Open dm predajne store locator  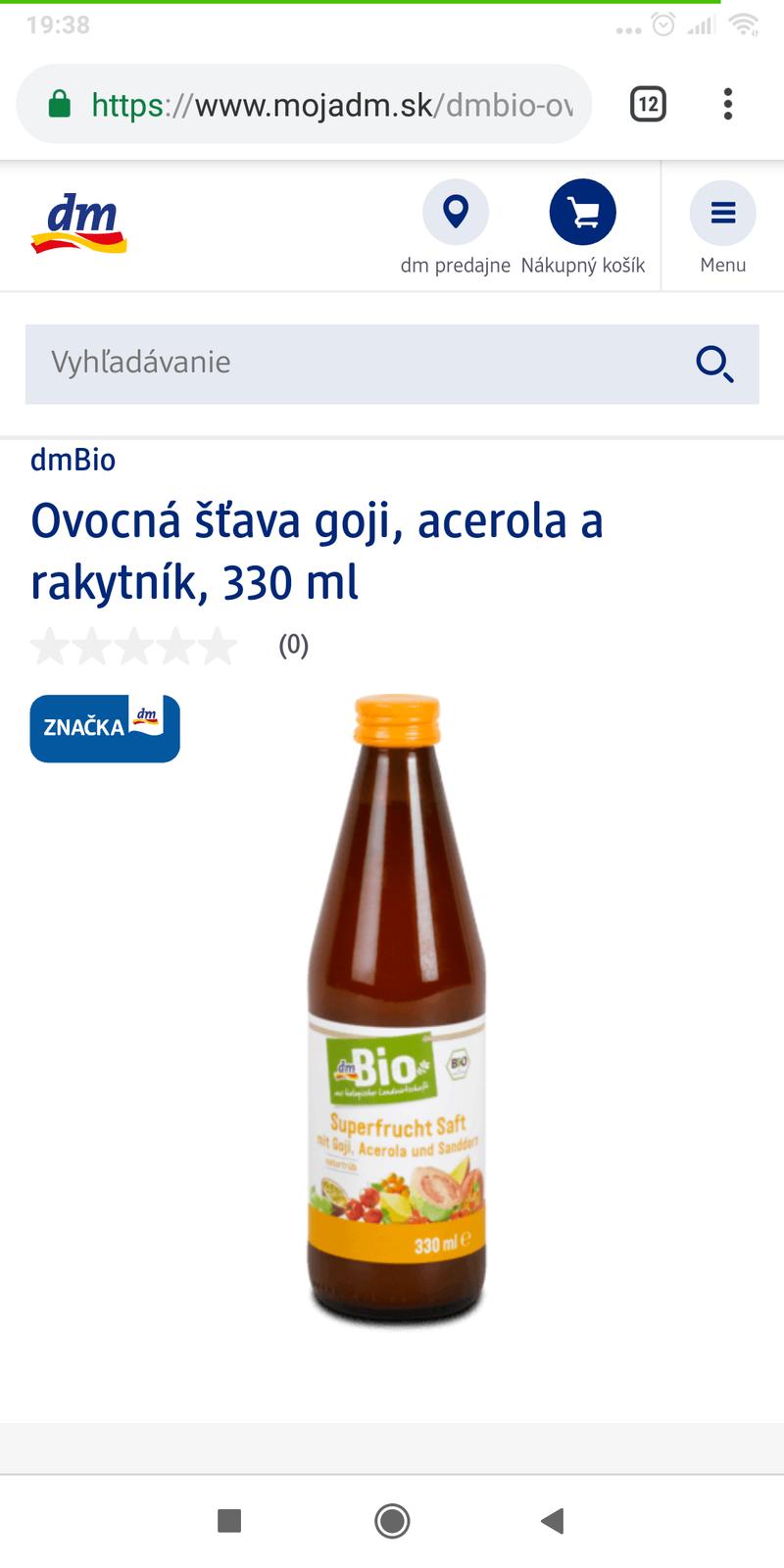tap(456, 226)
